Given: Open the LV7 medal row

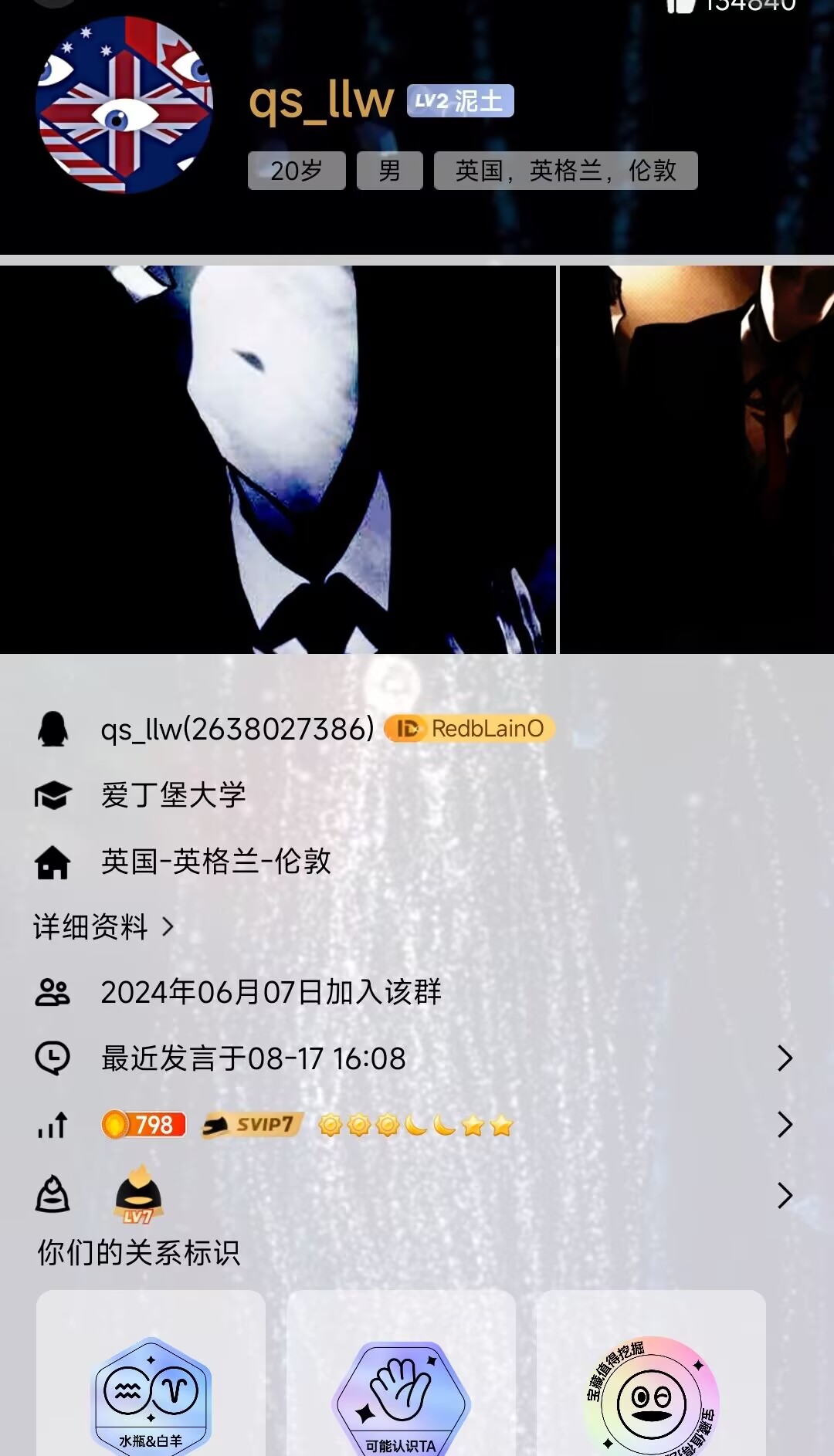Looking at the screenshot, I should [415, 1195].
